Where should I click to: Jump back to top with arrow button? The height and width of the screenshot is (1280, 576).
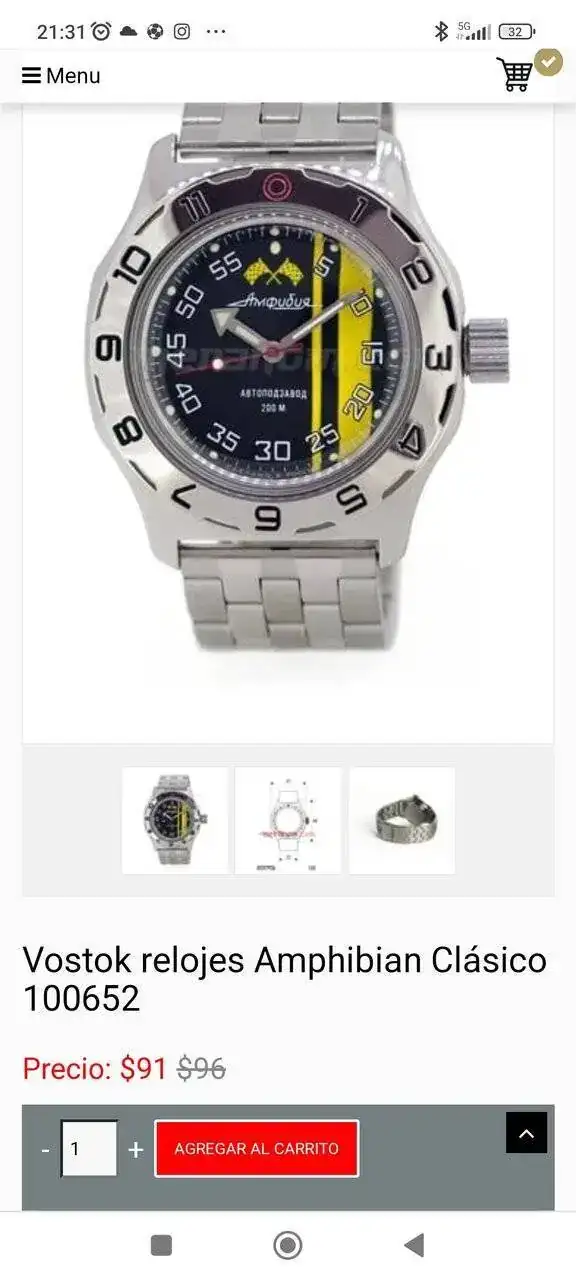[x=526, y=1133]
